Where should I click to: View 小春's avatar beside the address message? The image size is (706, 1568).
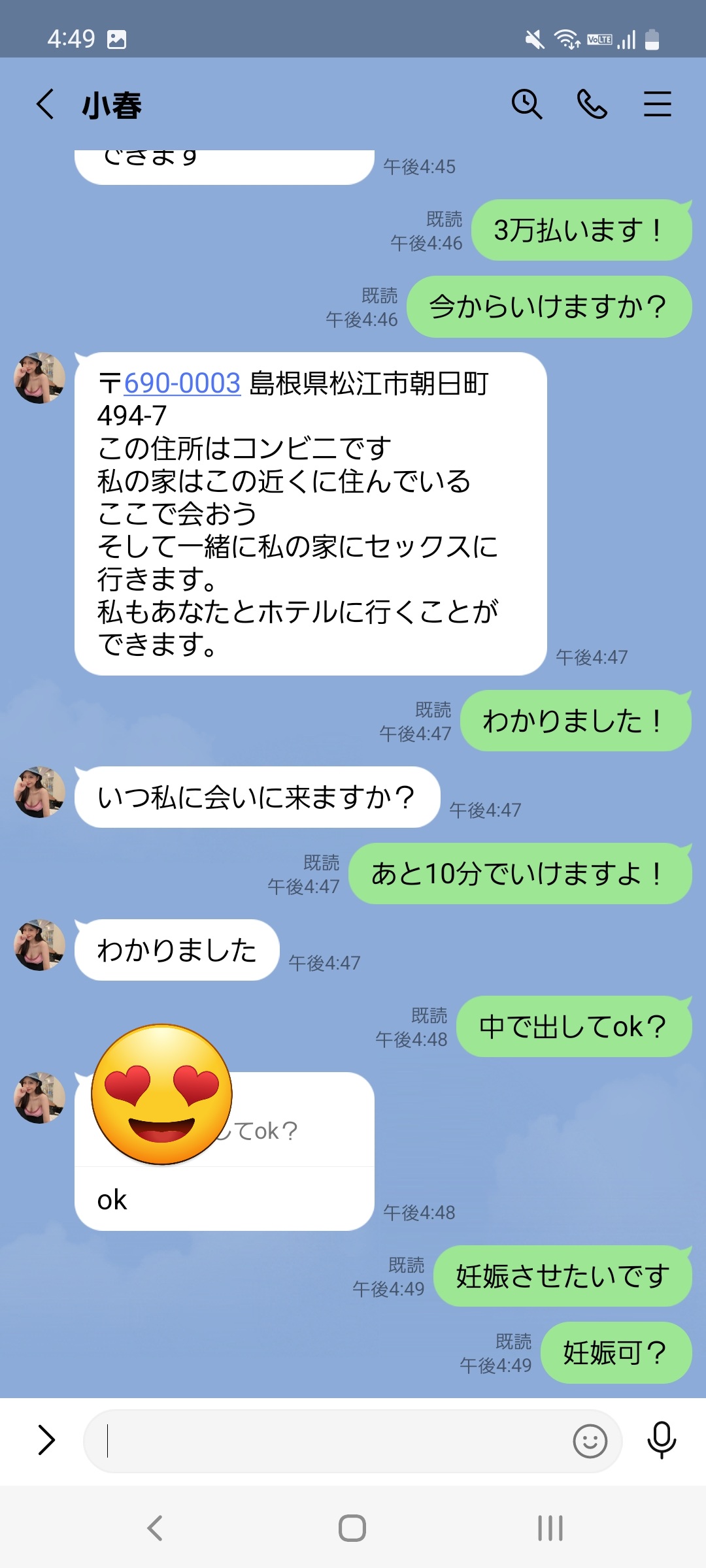pyautogui.click(x=40, y=378)
